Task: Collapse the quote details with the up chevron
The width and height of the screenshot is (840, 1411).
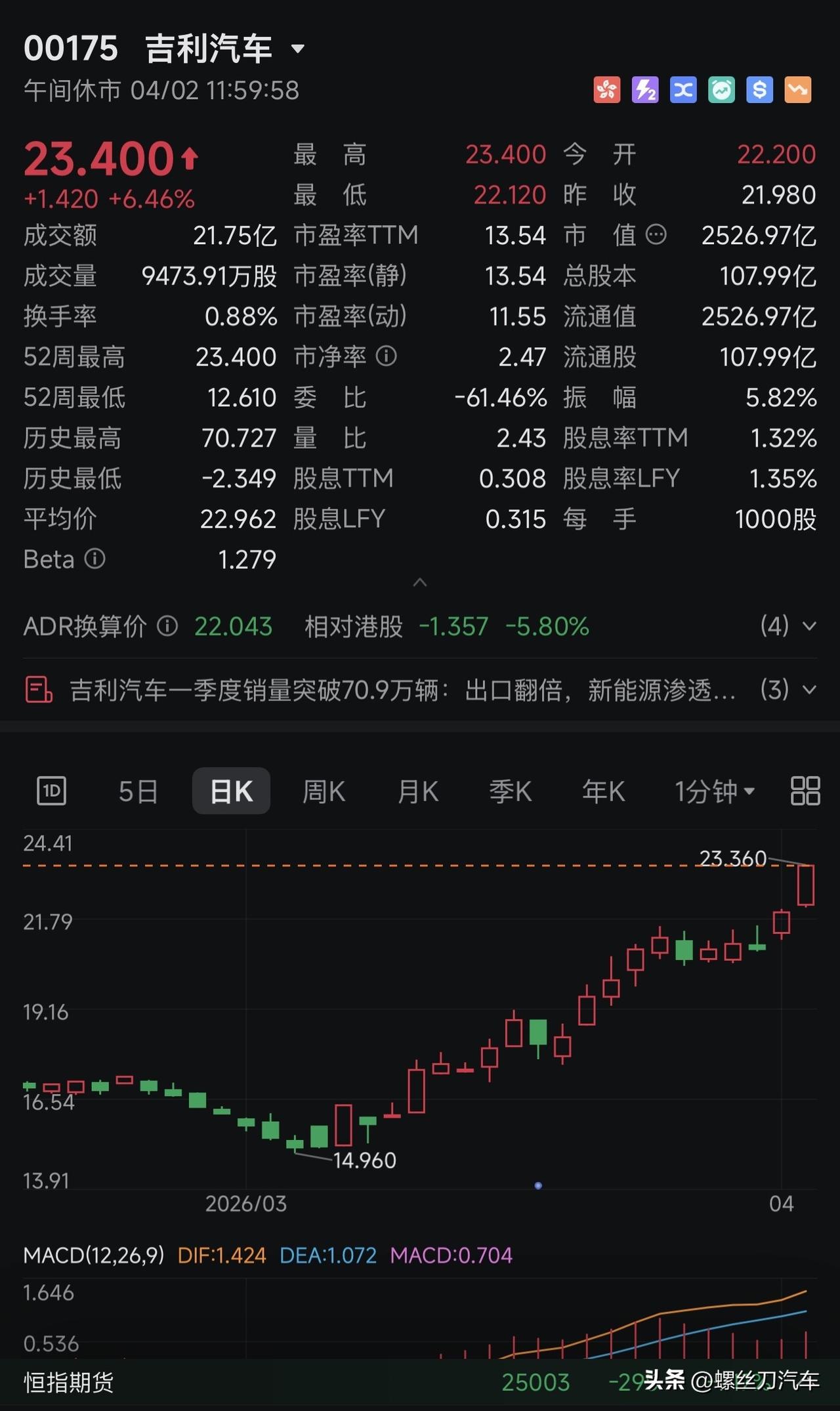Action: click(420, 583)
